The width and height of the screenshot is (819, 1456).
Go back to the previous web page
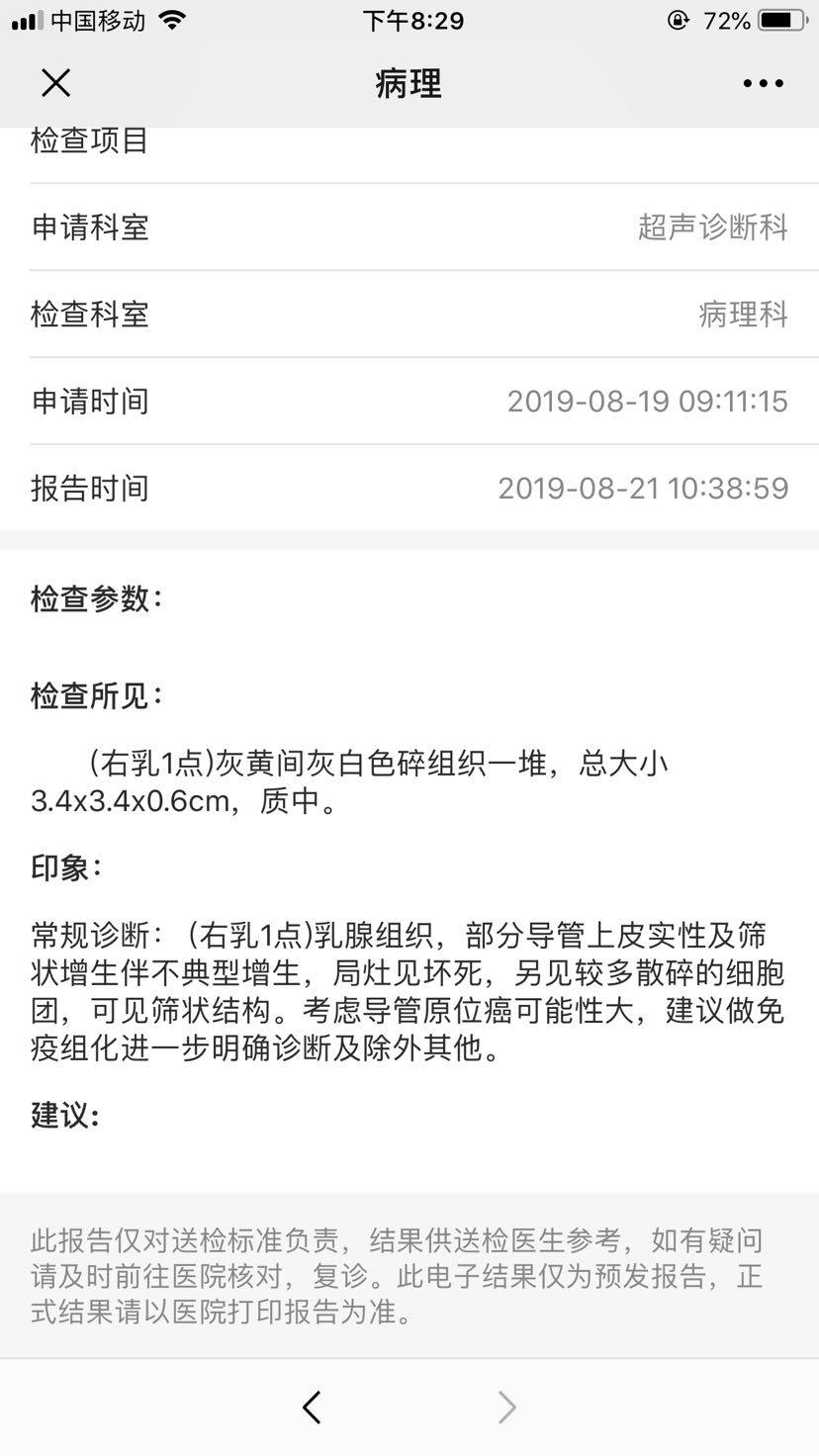(313, 1407)
